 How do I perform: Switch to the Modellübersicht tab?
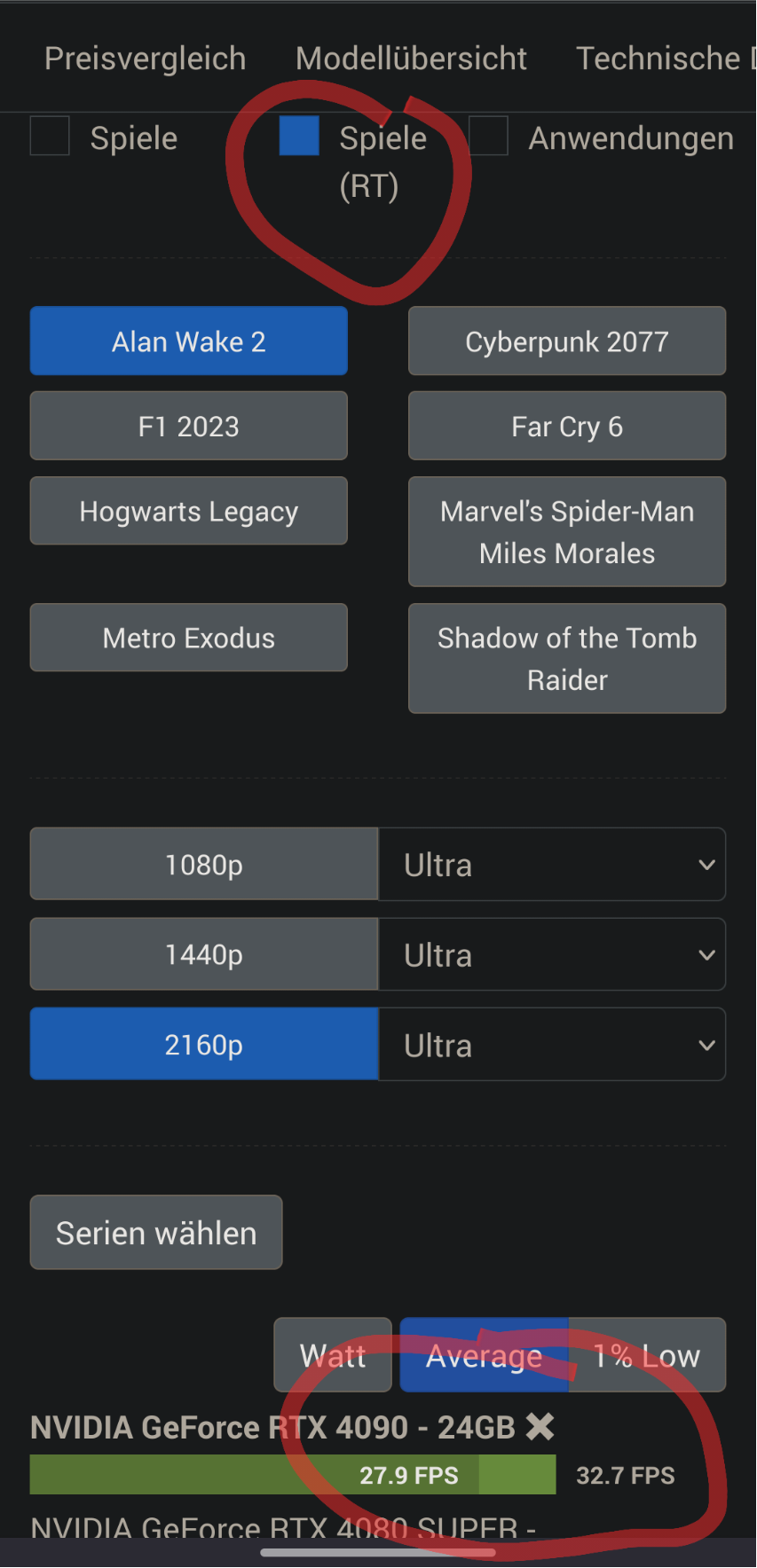click(411, 59)
